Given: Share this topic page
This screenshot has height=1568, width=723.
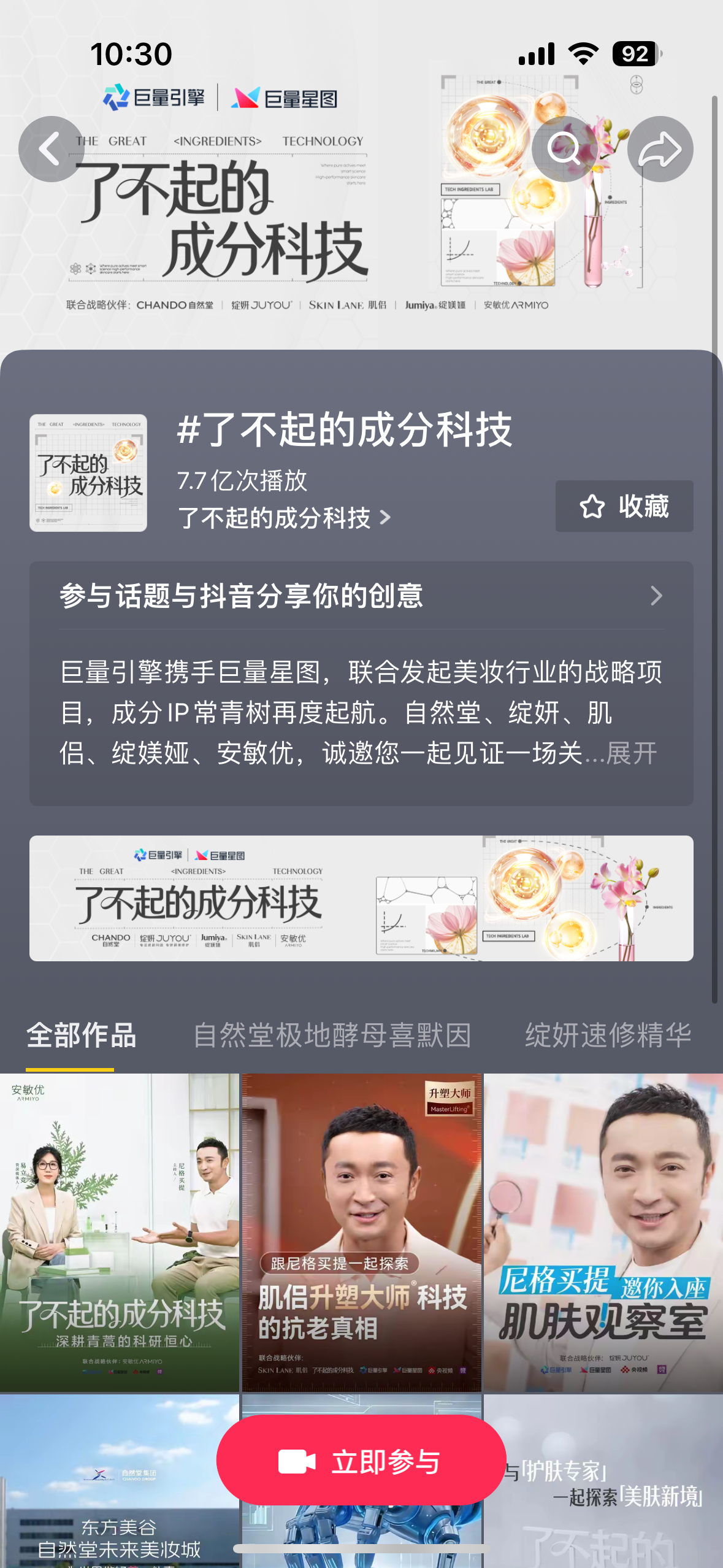Looking at the screenshot, I should [660, 149].
